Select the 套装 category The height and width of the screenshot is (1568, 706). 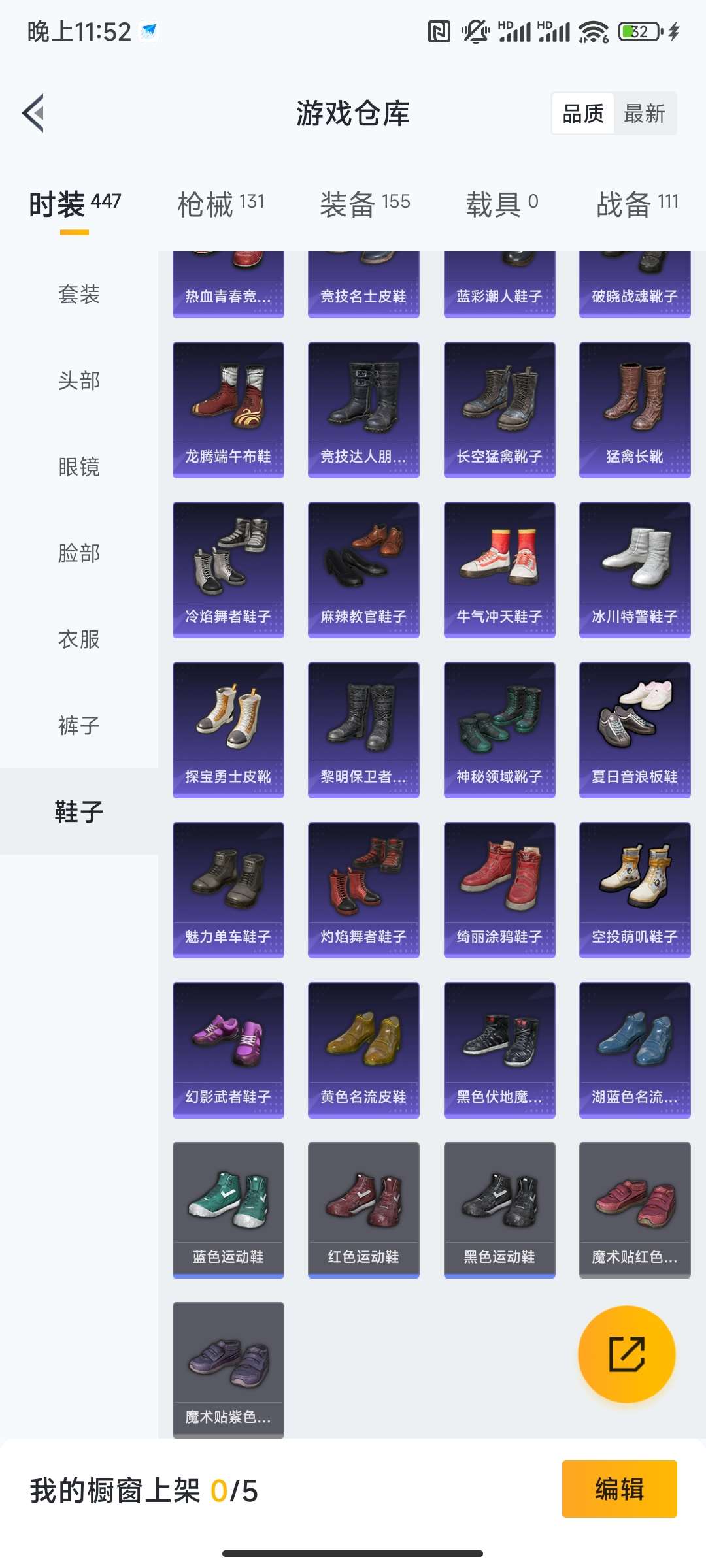pyautogui.click(x=79, y=294)
